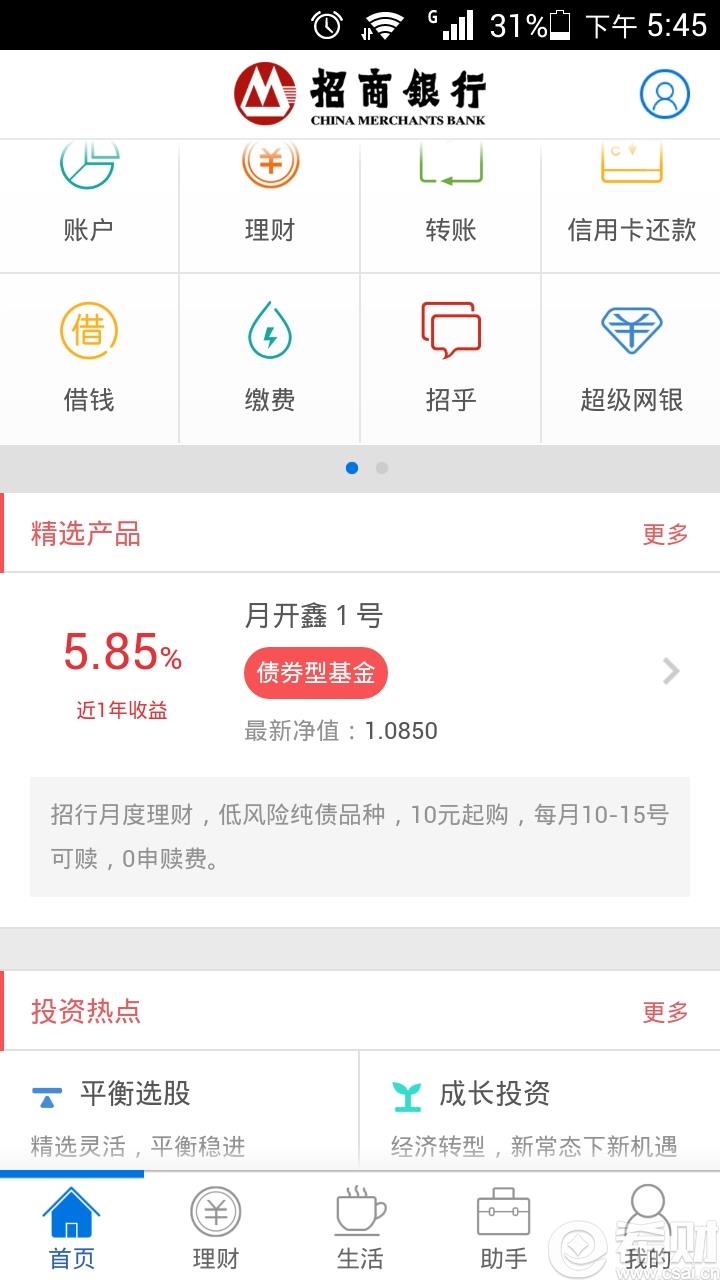Image resolution: width=720 pixels, height=1280 pixels.
Task: Select the second page indicator dot
Action: click(x=382, y=467)
